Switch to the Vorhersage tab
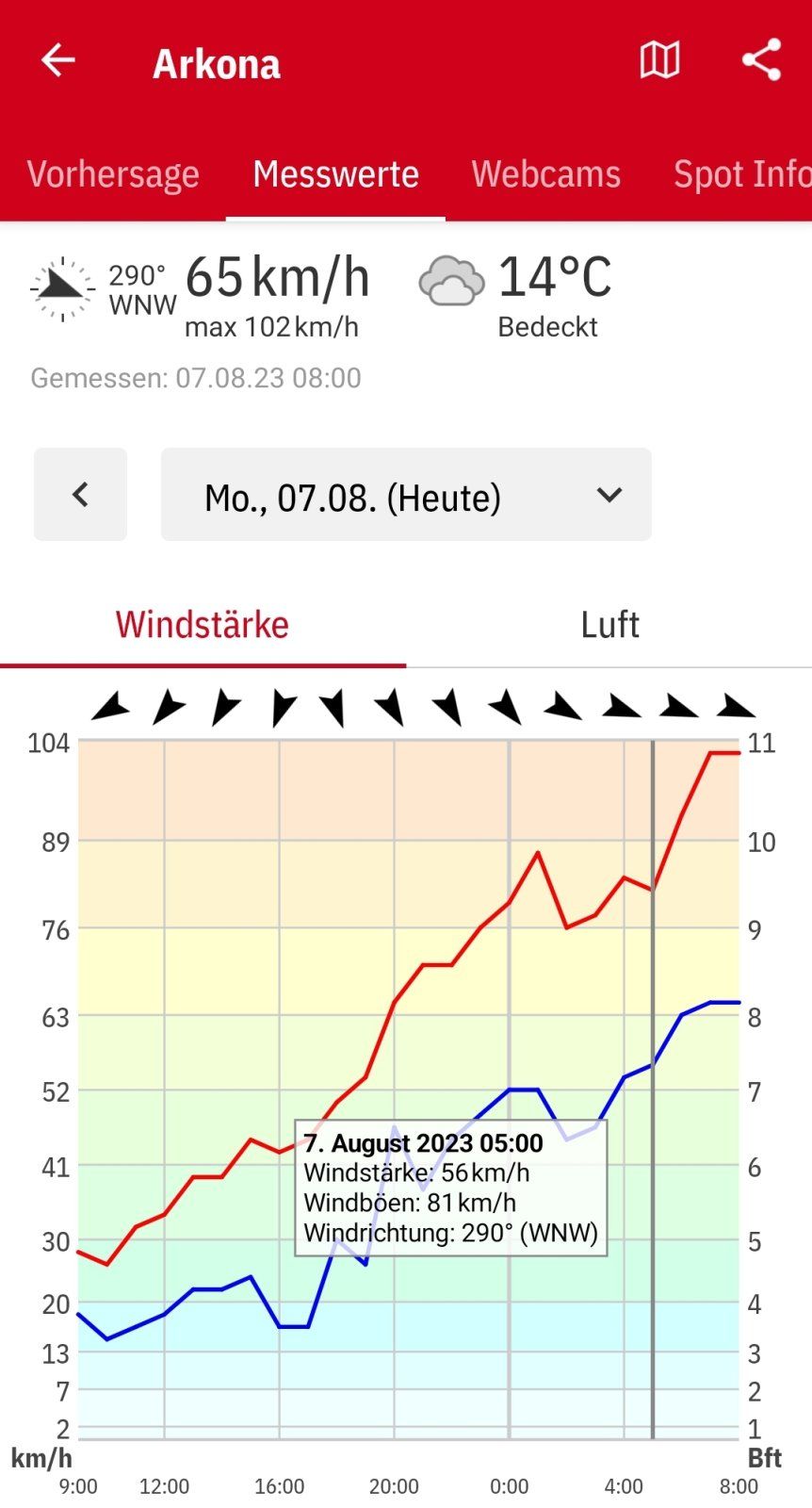 (113, 174)
